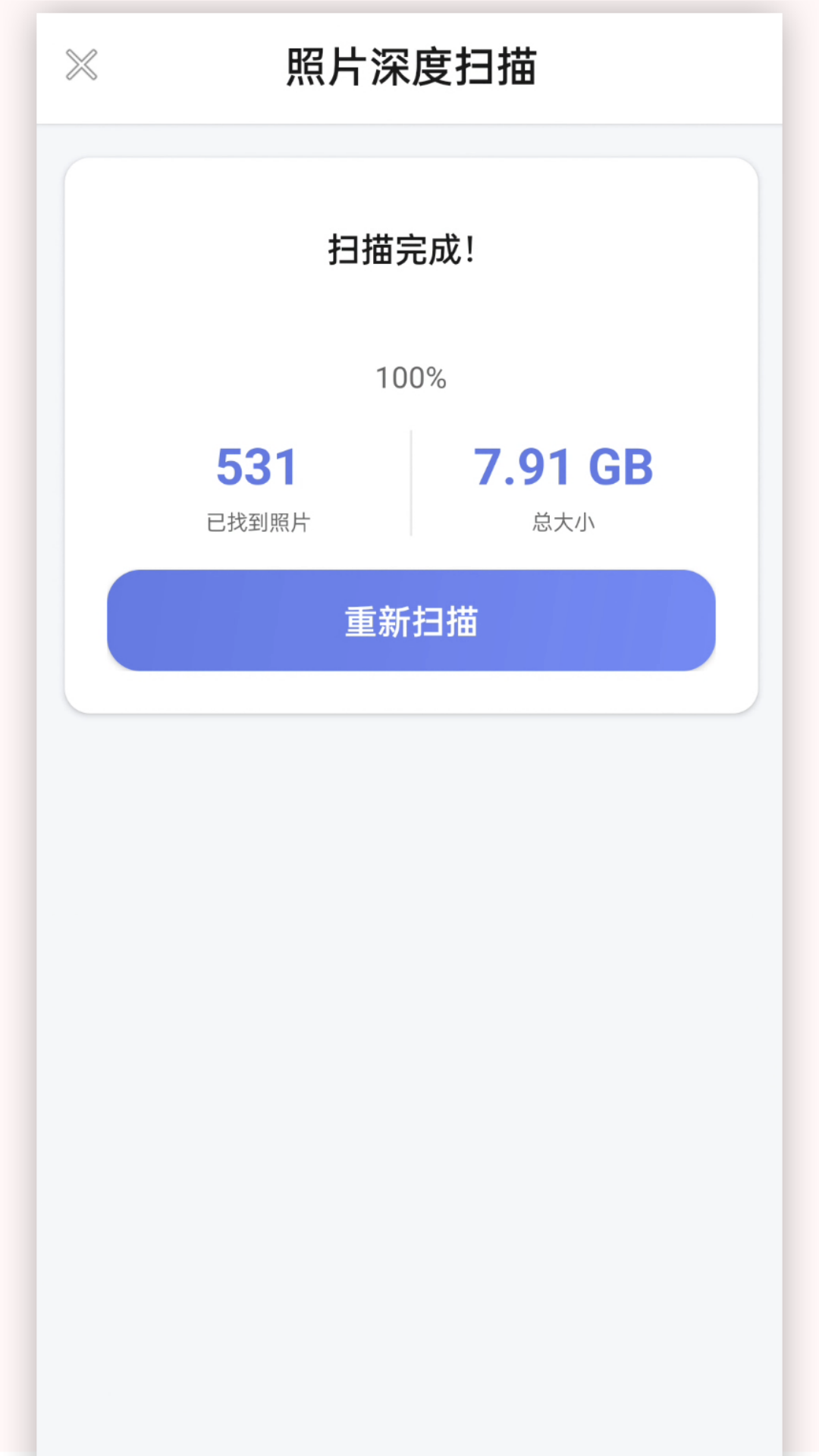Click inside the white results panel
The width and height of the screenshot is (819, 1456).
coord(409,318)
